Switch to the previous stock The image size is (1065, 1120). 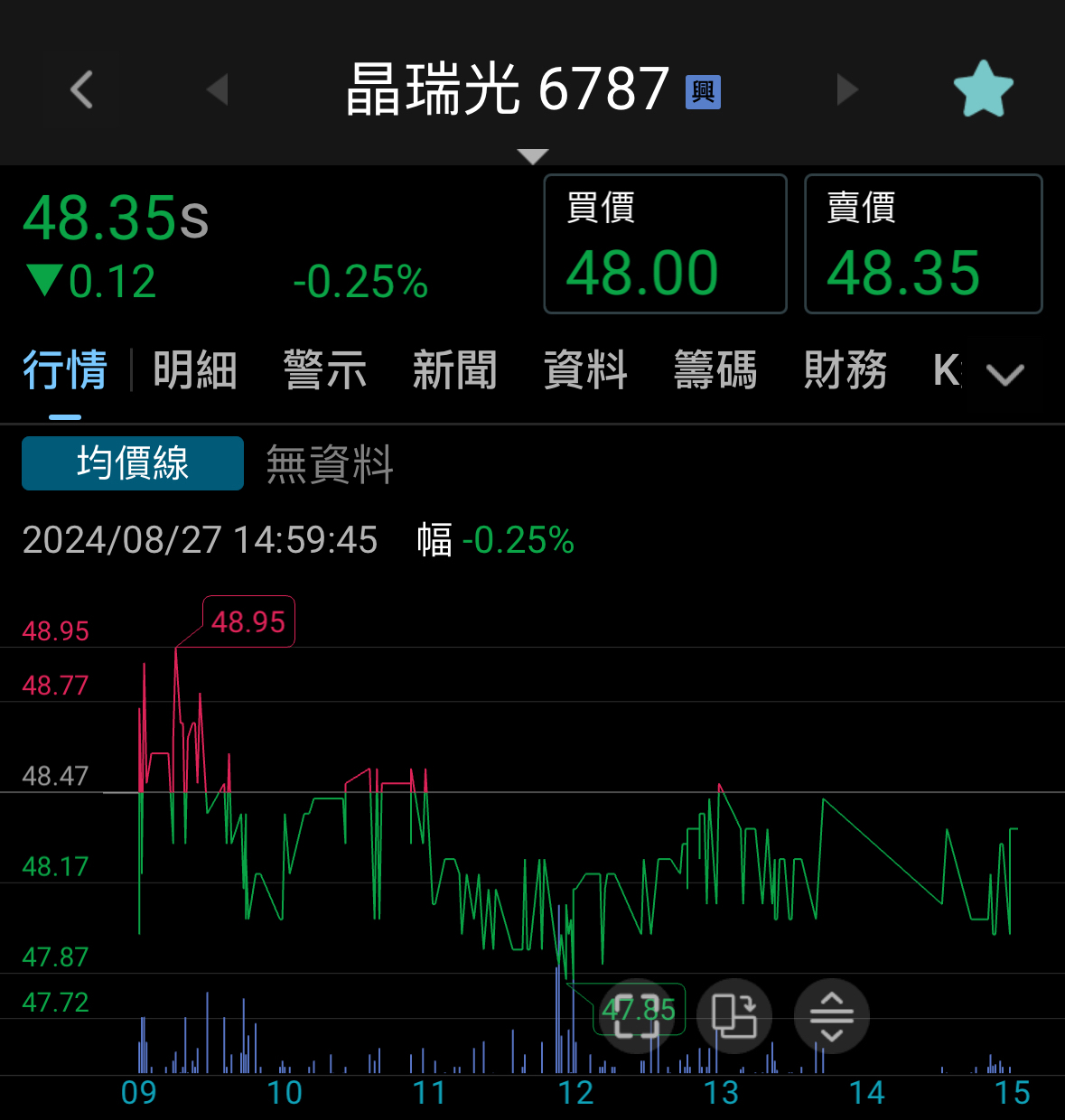(217, 89)
